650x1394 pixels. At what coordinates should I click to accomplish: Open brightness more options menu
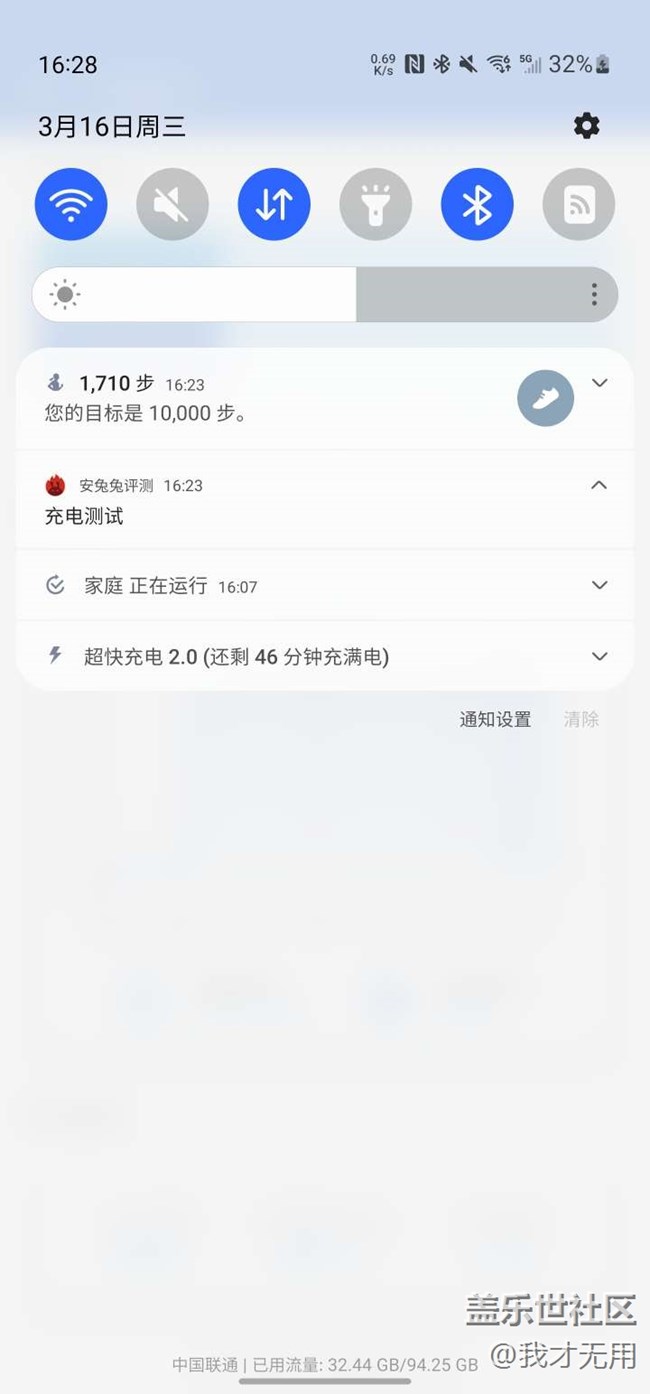594,294
